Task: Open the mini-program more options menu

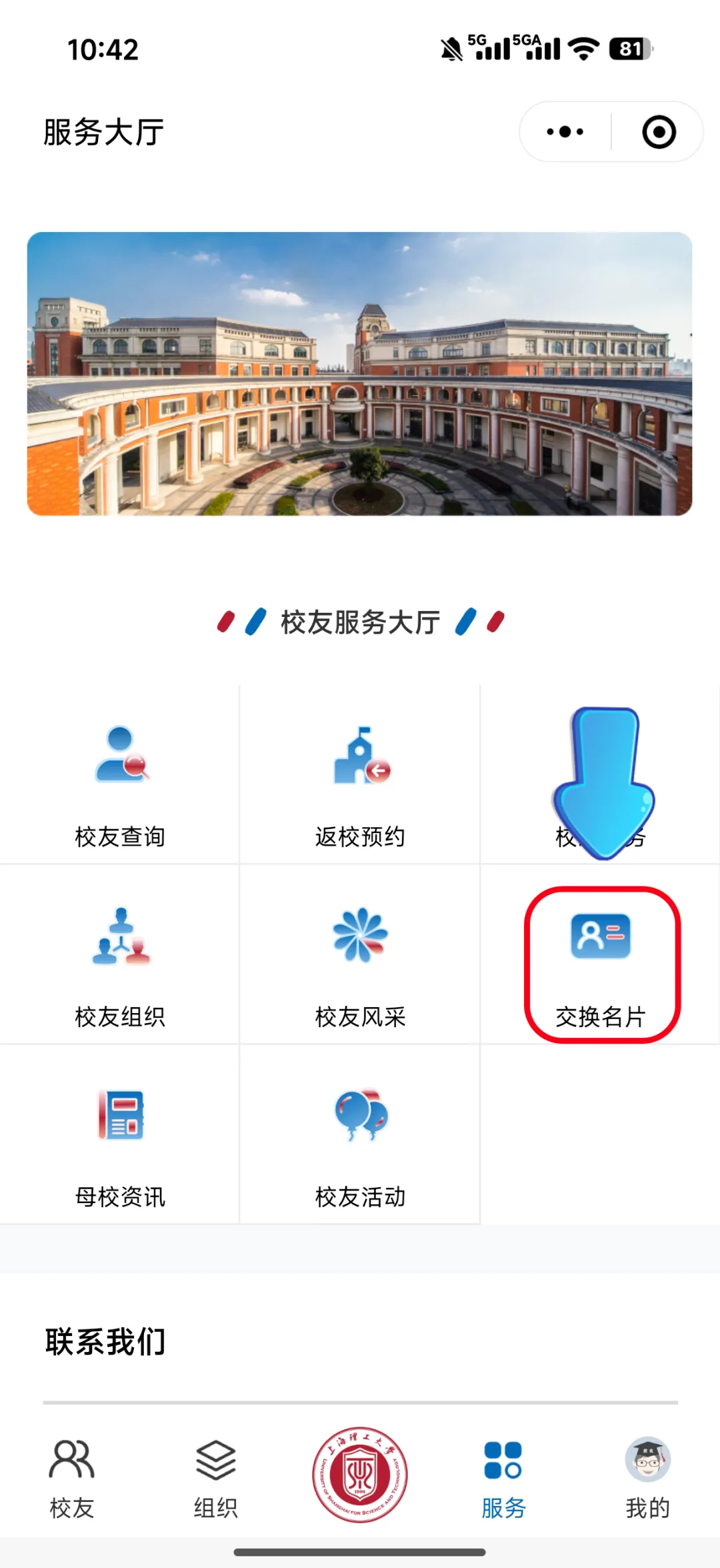Action: tap(563, 131)
